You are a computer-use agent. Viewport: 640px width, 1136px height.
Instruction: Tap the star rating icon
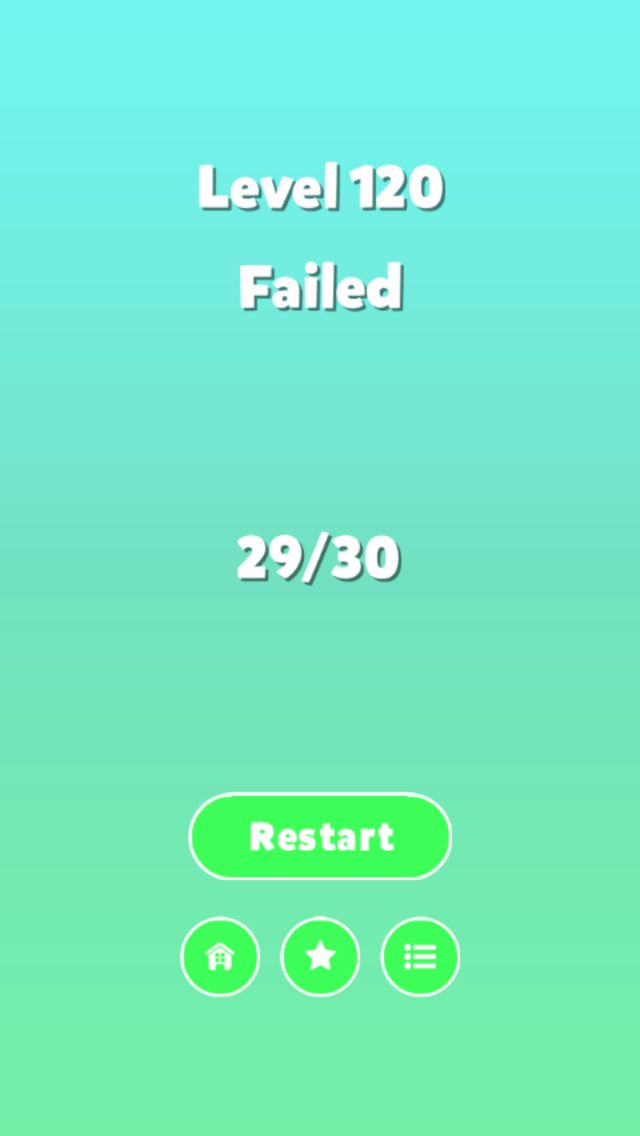(320, 957)
